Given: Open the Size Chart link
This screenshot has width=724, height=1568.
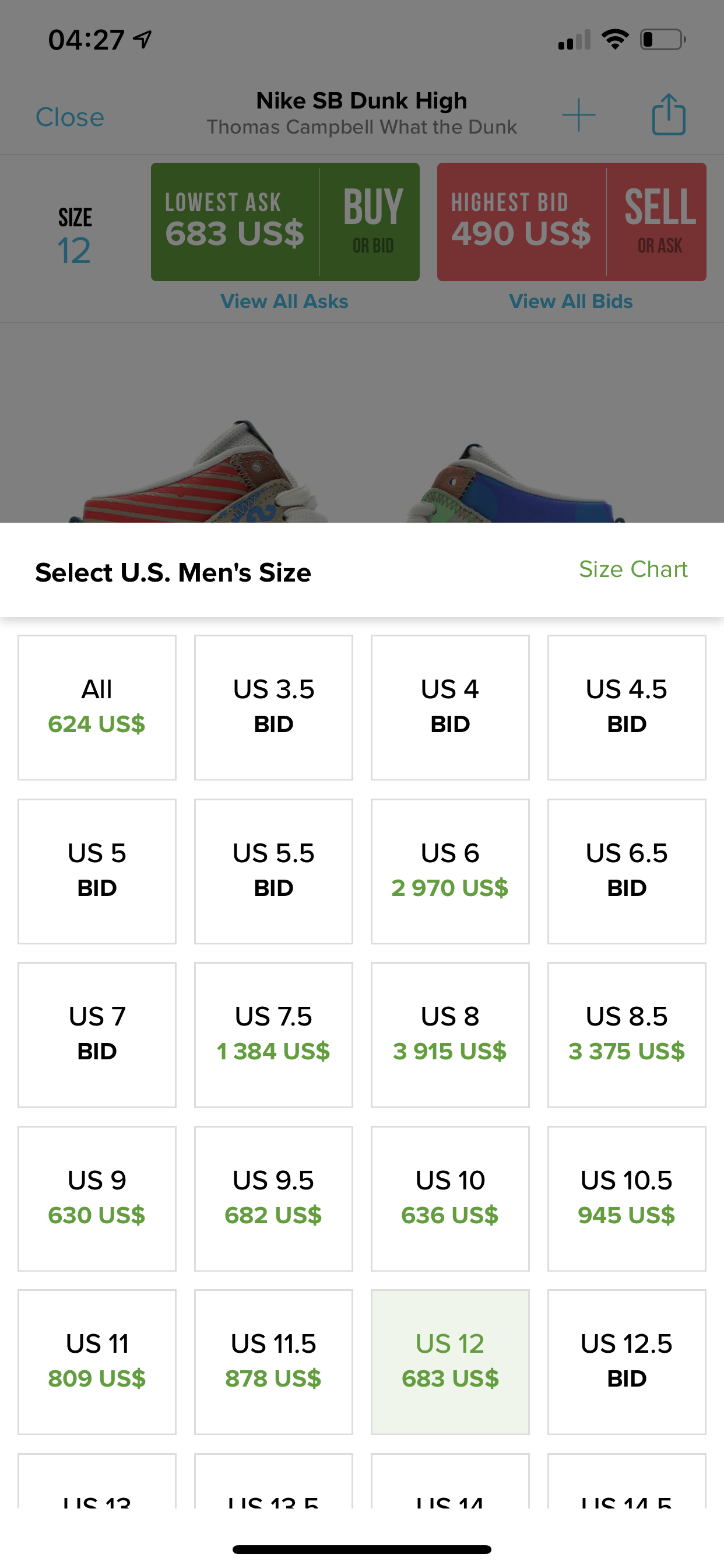Looking at the screenshot, I should (x=632, y=569).
